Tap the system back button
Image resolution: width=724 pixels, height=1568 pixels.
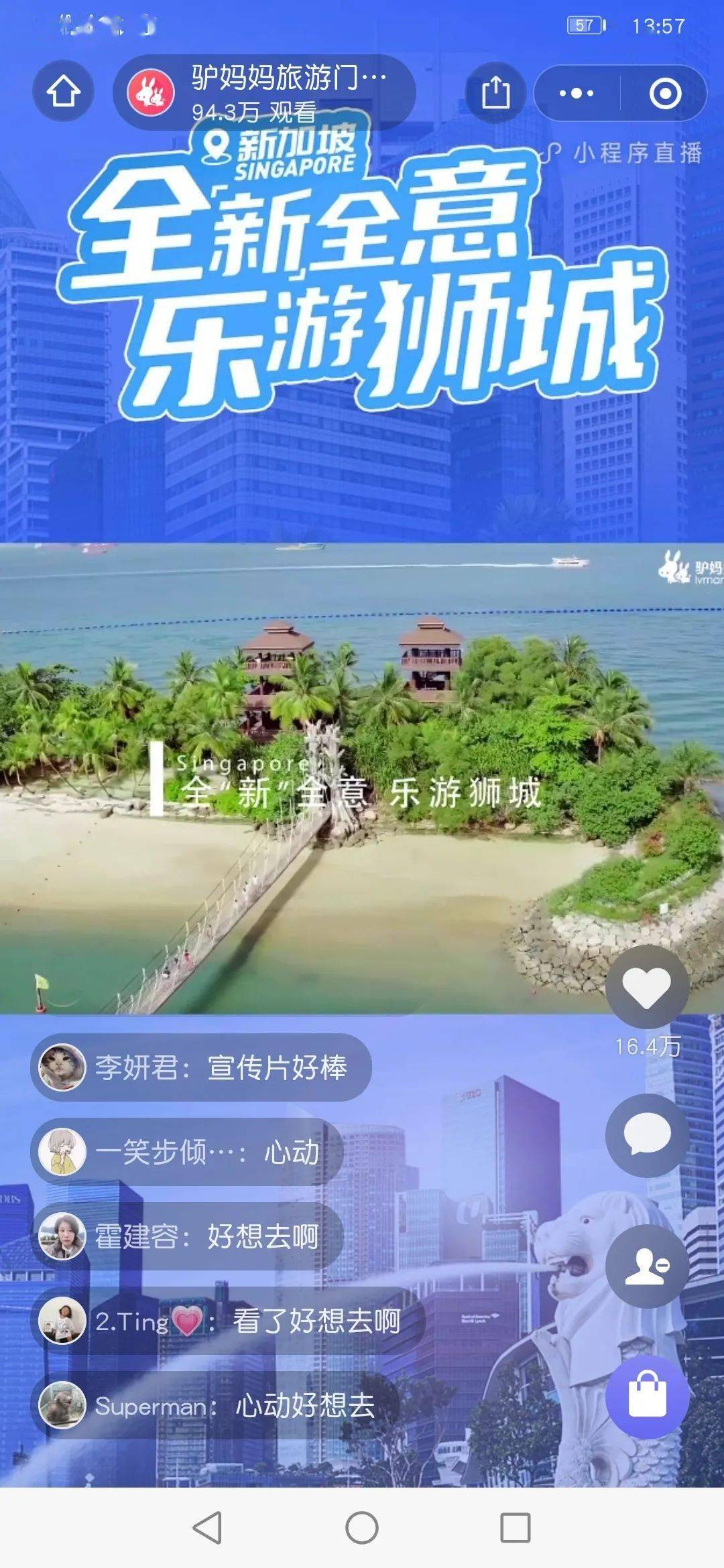(207, 1528)
